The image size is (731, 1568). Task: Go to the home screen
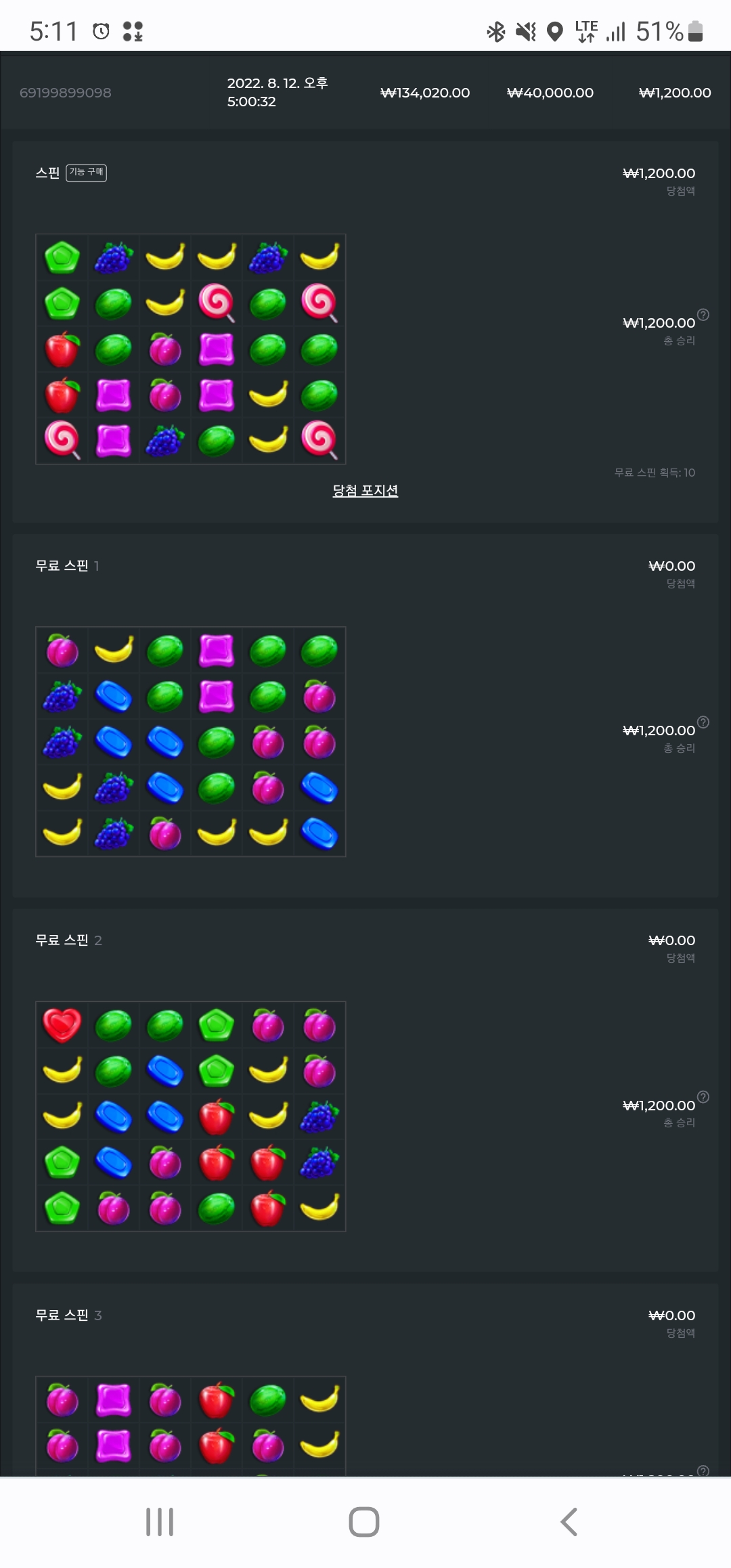click(x=364, y=1522)
